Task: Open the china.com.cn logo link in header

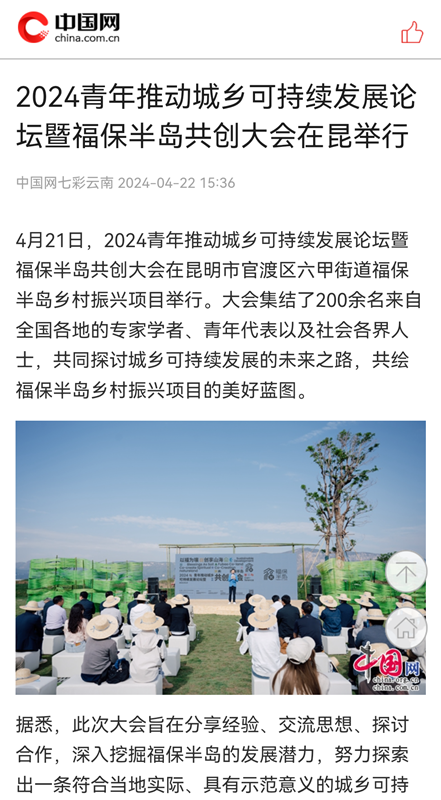Action: (x=69, y=28)
